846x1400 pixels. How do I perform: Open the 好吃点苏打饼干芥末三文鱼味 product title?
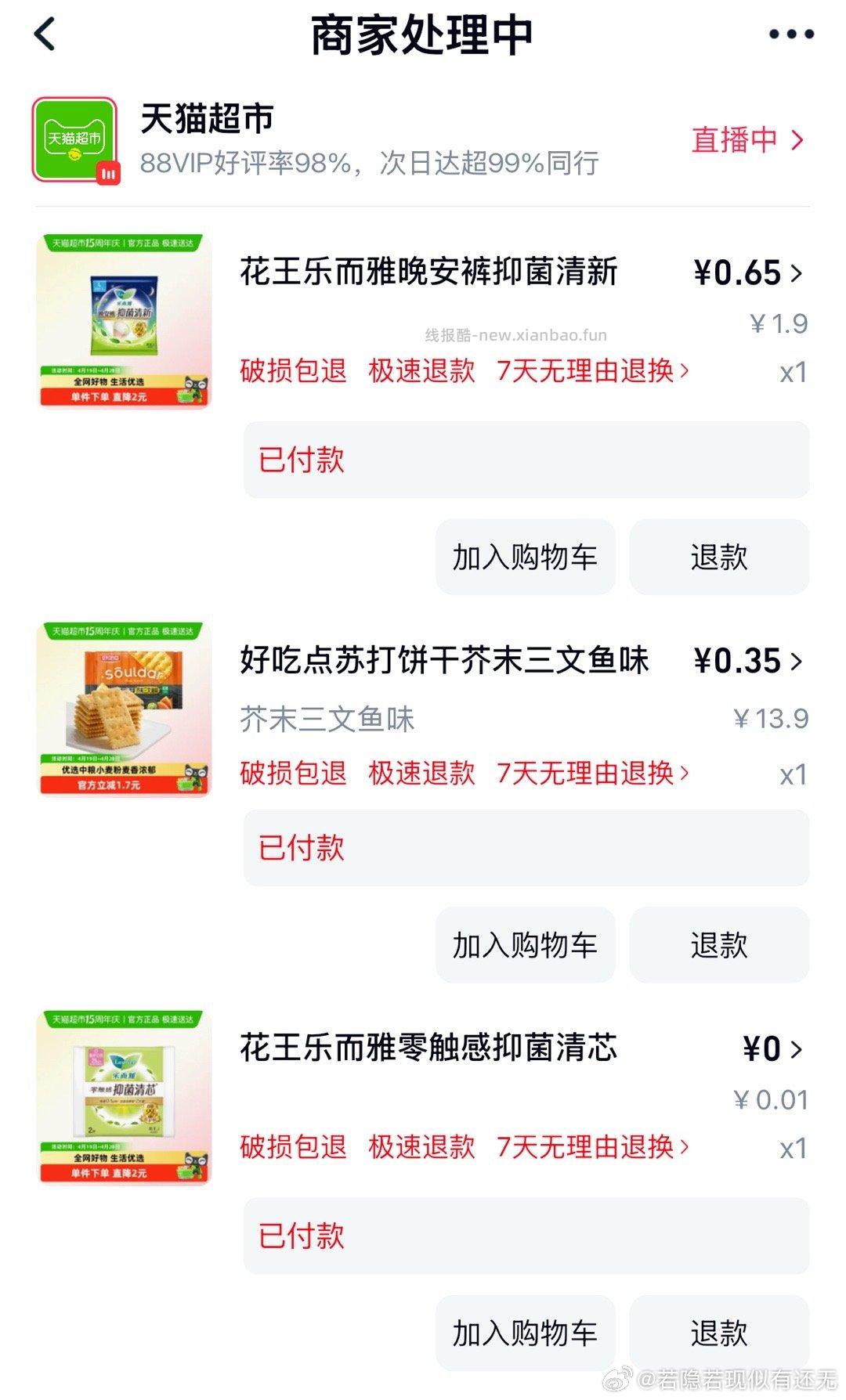[443, 662]
